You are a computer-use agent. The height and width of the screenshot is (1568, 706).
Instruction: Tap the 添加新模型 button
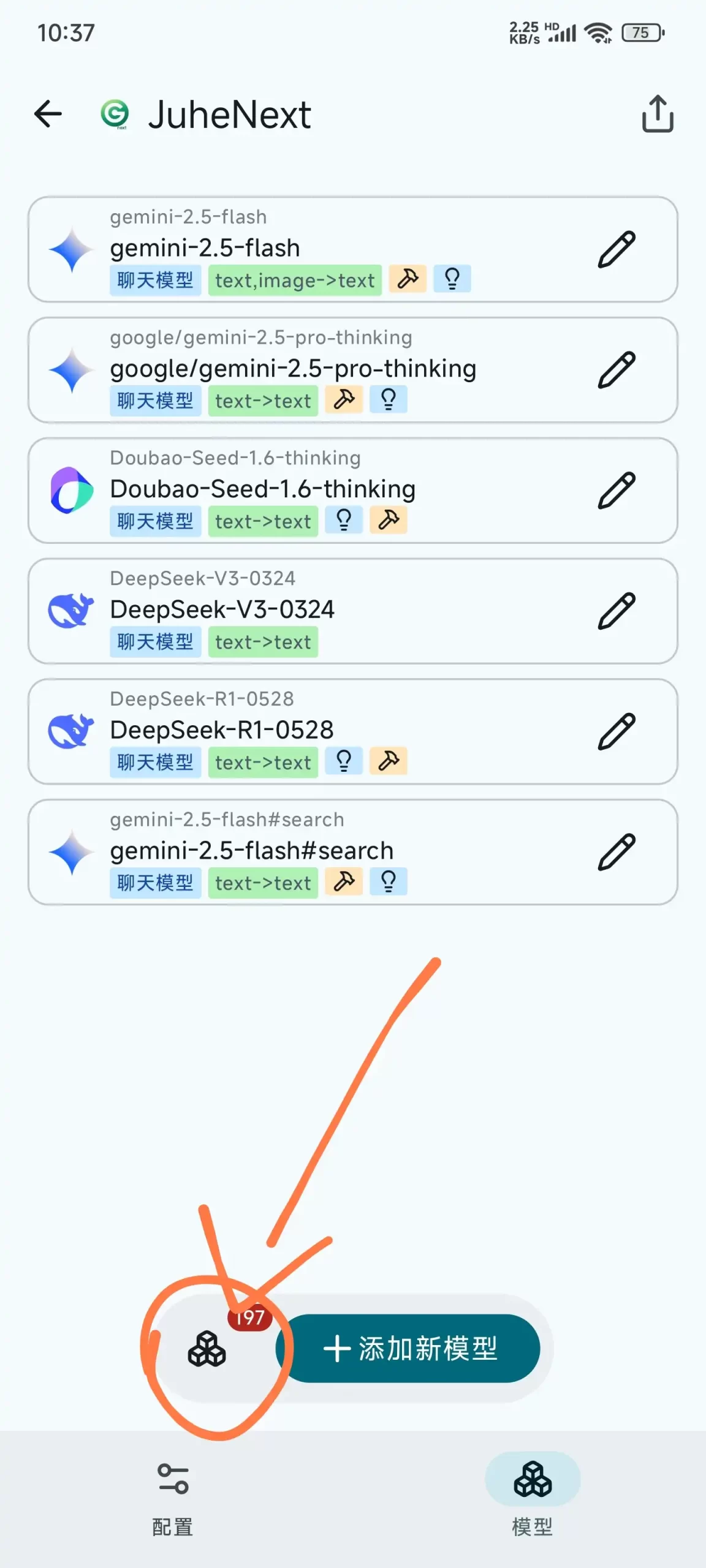point(408,1349)
